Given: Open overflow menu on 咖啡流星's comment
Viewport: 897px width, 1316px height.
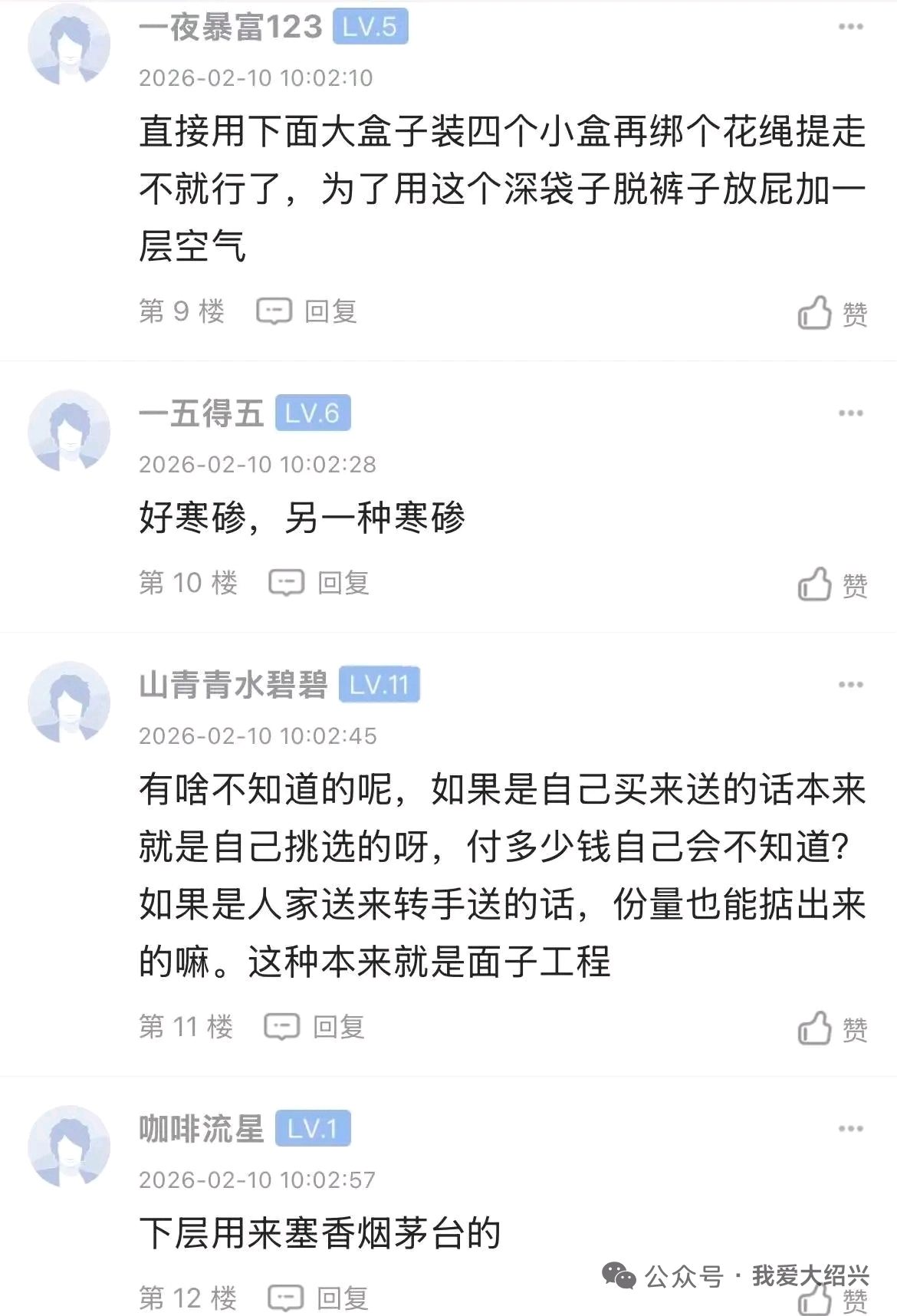Looking at the screenshot, I should click(850, 1129).
